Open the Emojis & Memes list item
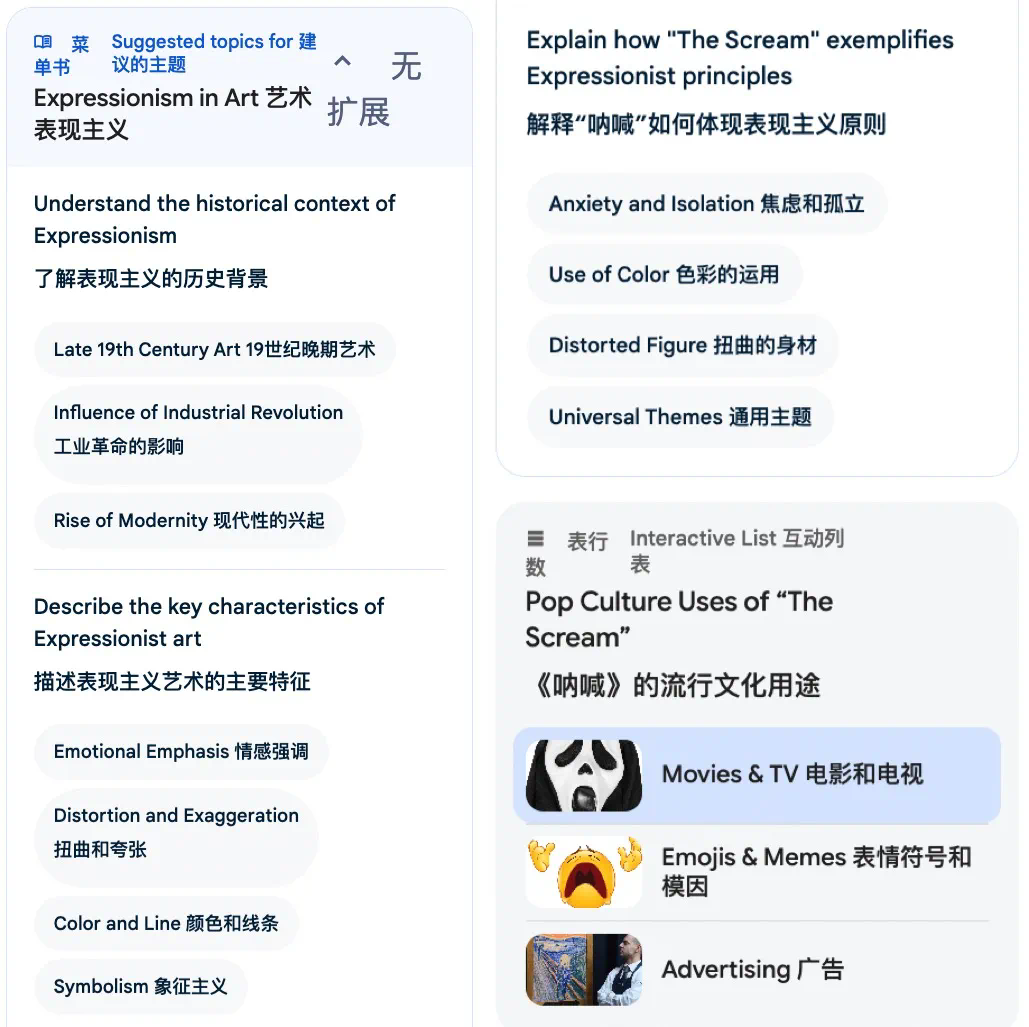Image resolution: width=1029 pixels, height=1027 pixels. coord(757,871)
